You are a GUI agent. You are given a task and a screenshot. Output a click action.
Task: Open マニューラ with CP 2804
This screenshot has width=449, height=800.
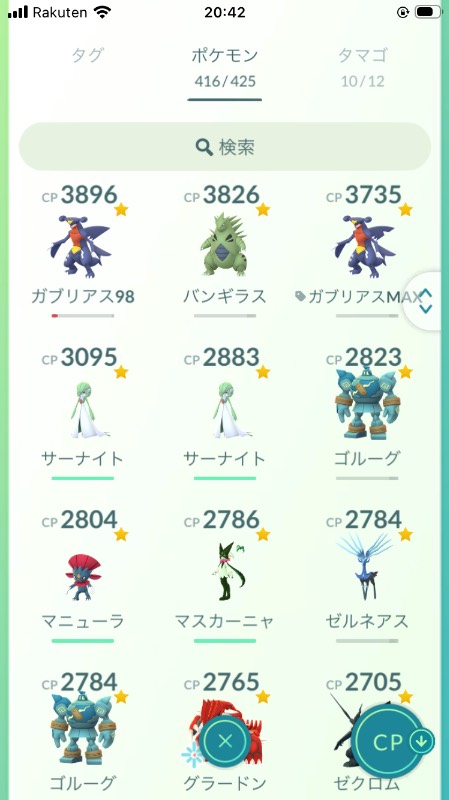click(83, 577)
